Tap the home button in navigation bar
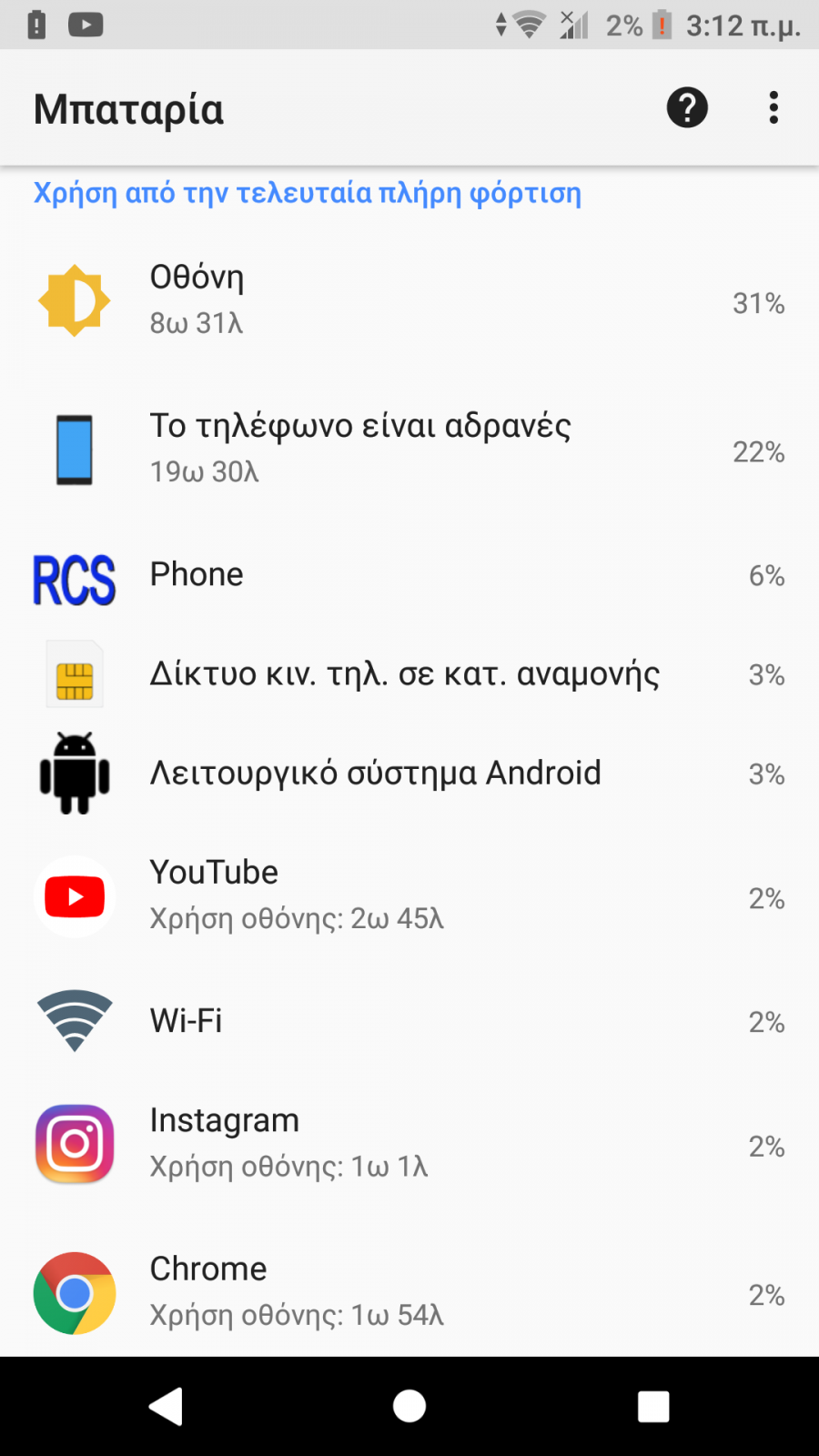 409,1406
